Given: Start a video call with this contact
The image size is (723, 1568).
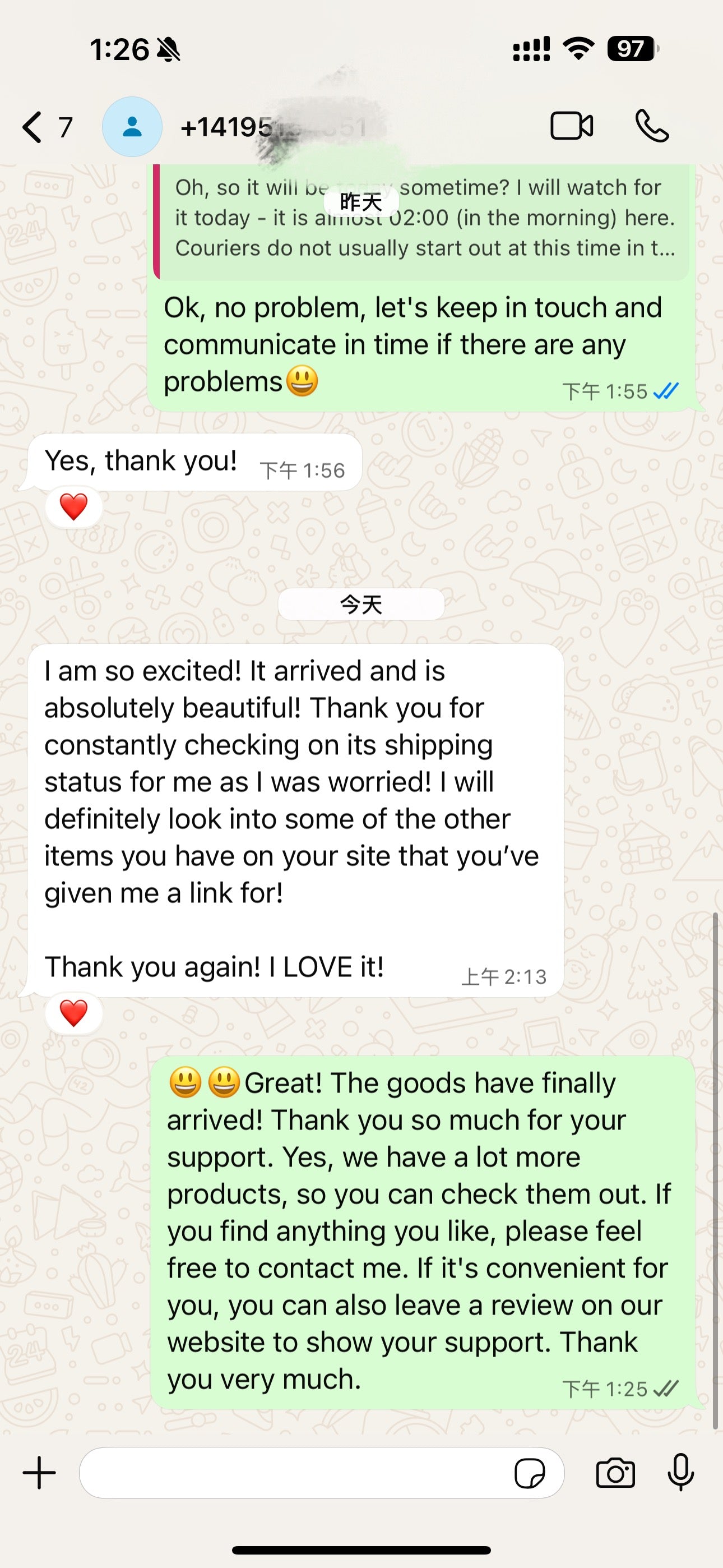Looking at the screenshot, I should [x=571, y=126].
